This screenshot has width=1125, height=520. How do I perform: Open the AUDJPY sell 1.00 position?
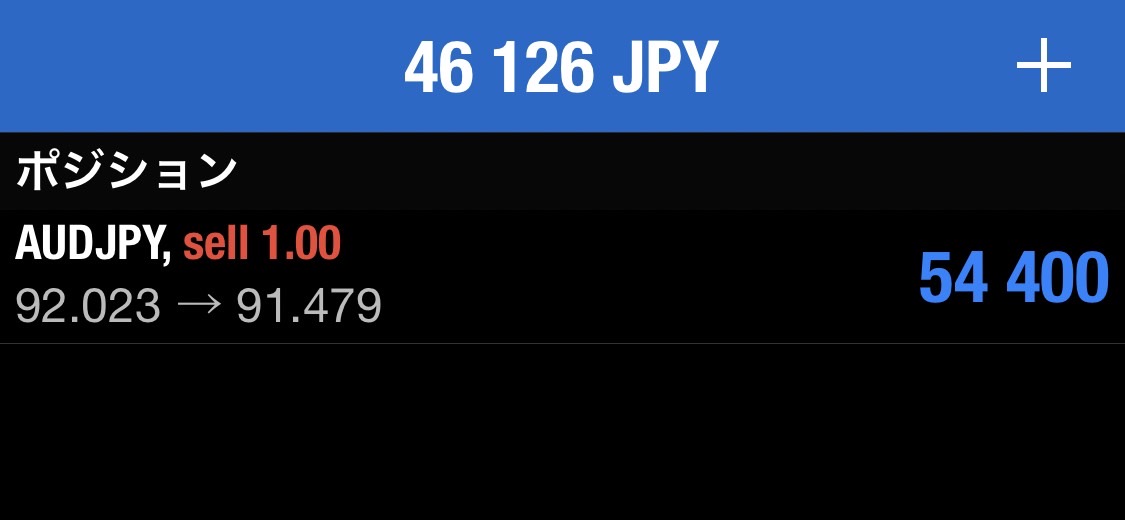click(x=560, y=277)
